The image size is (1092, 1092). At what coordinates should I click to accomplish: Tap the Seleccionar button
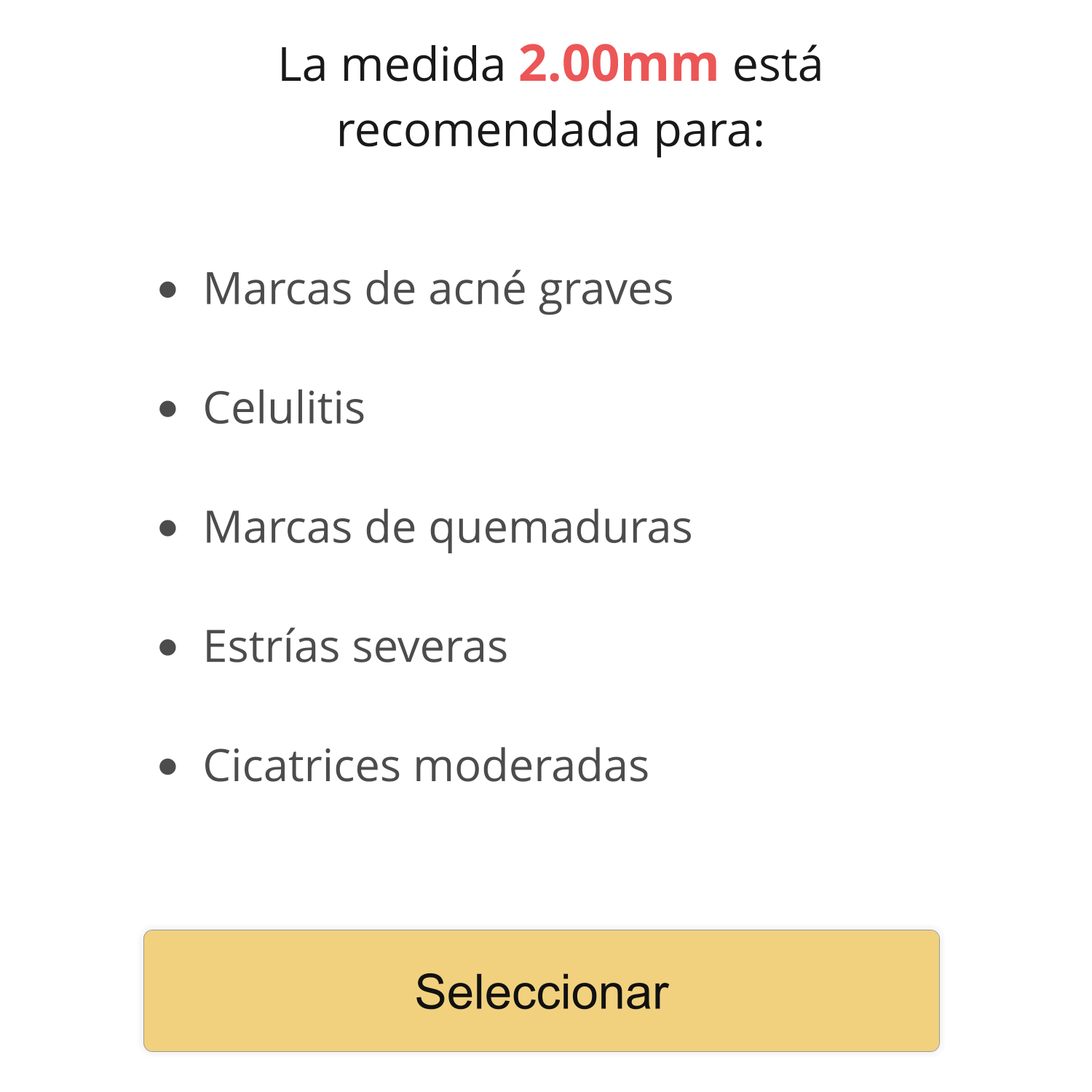coord(542,991)
